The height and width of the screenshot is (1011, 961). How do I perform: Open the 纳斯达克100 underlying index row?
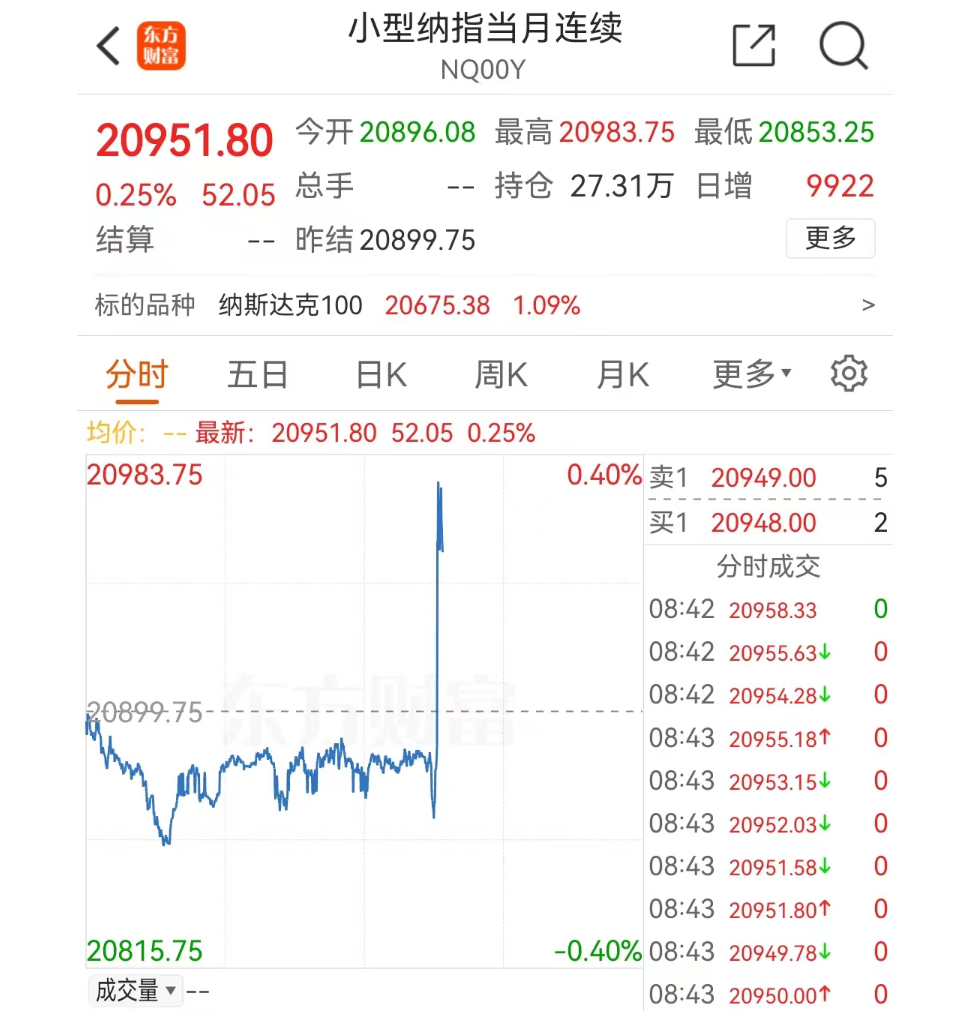coord(484,306)
